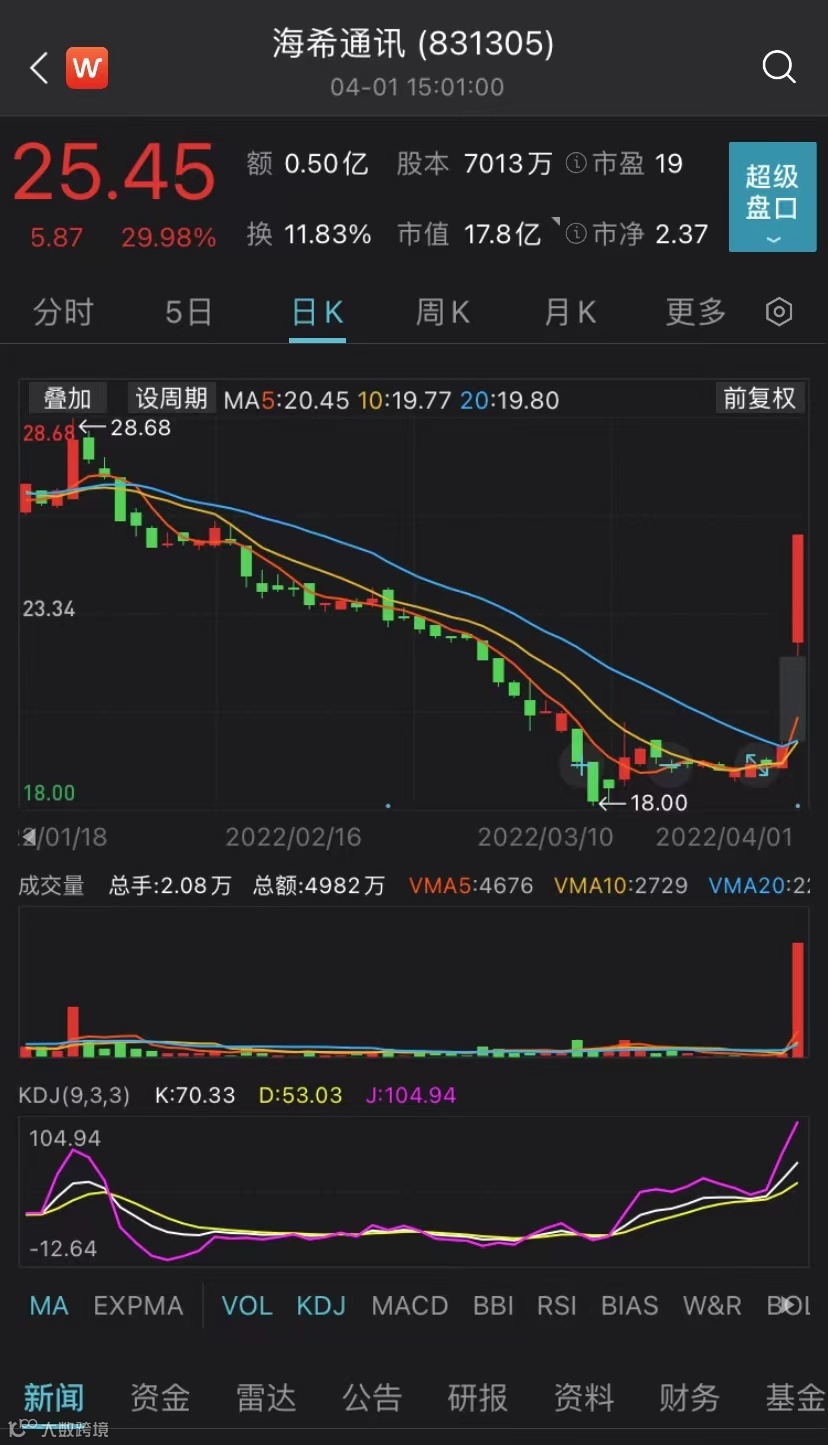Change the 前复权 adjustment mode

pyautogui.click(x=759, y=398)
